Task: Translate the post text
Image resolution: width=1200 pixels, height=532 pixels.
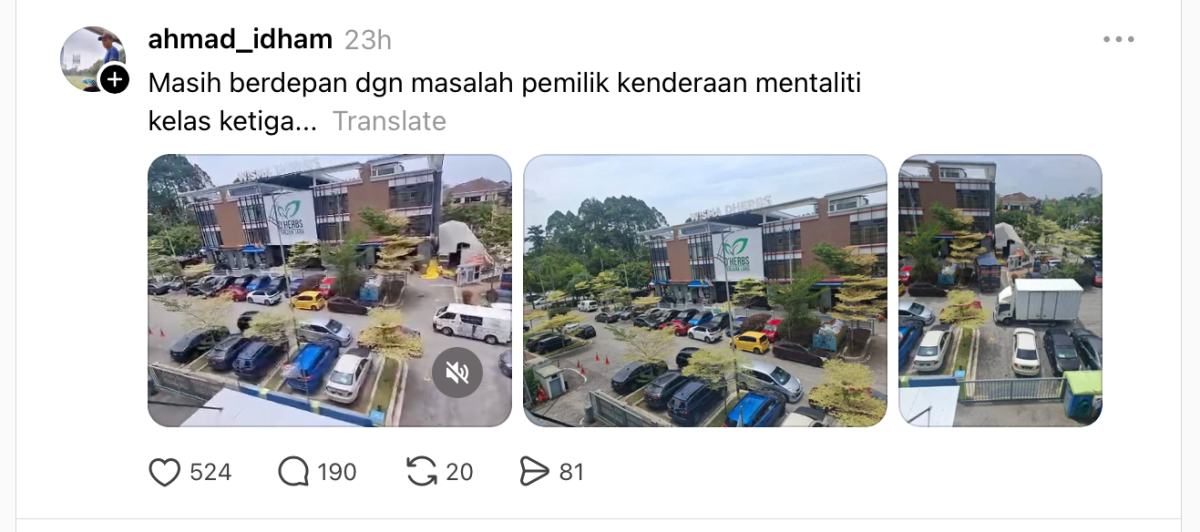Action: click(x=389, y=121)
